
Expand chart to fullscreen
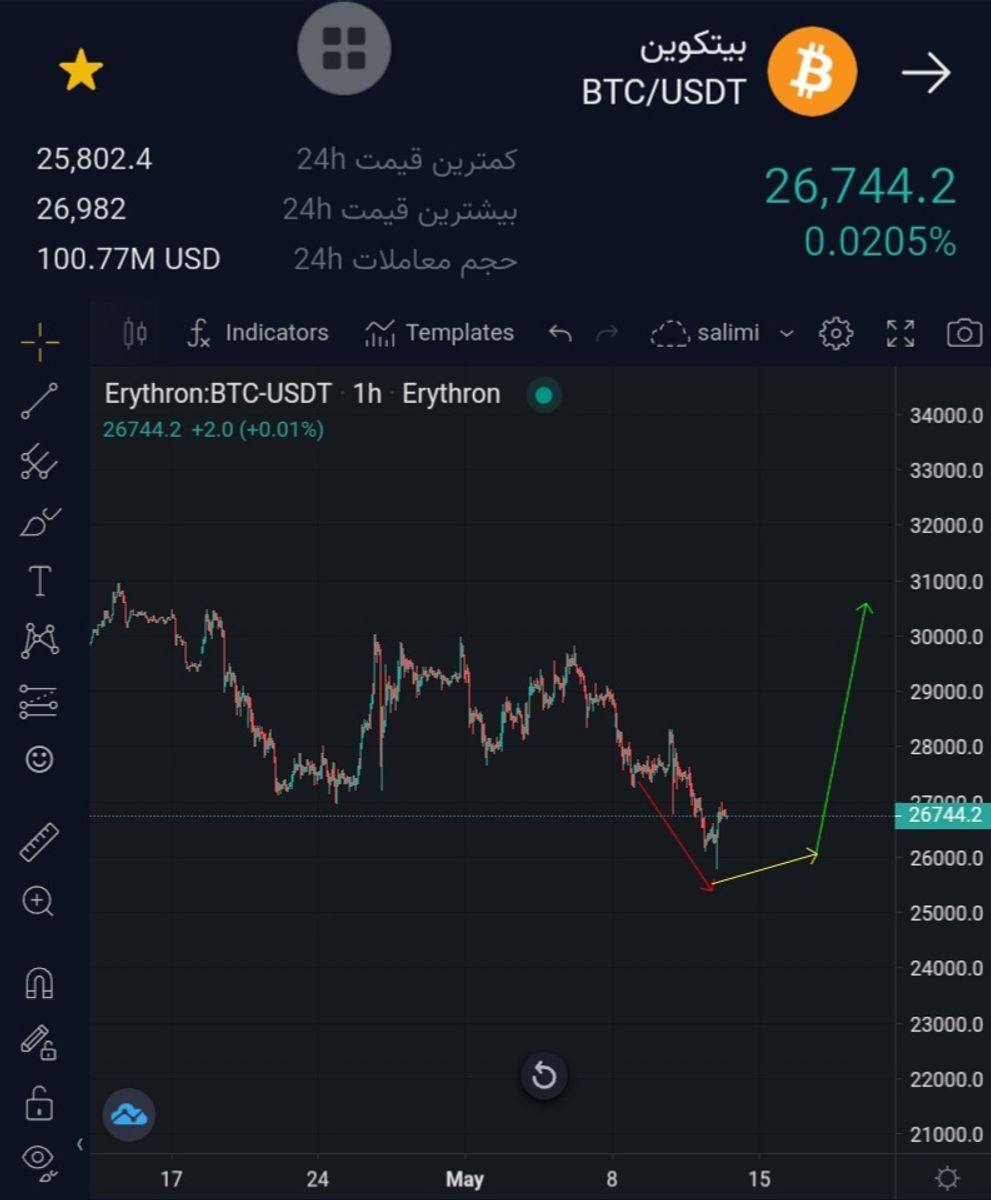click(x=900, y=333)
